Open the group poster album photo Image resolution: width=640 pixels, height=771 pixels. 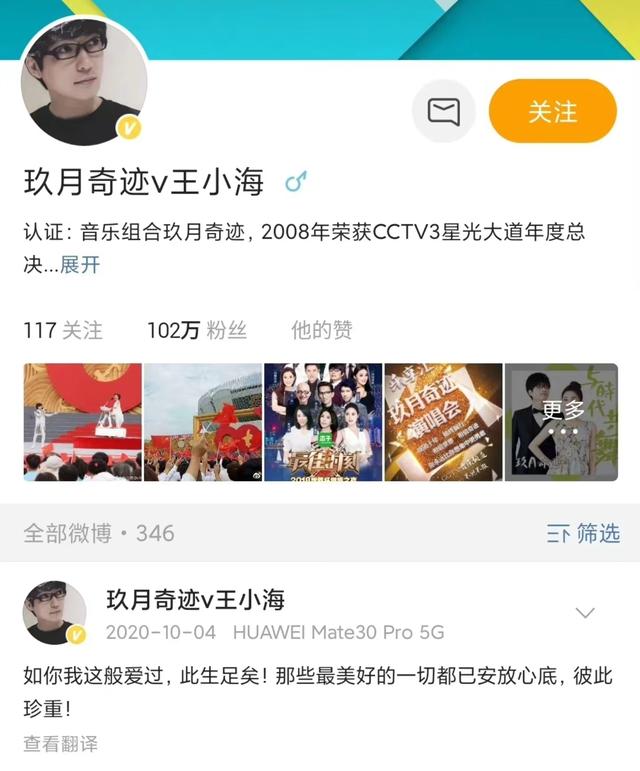(322, 422)
